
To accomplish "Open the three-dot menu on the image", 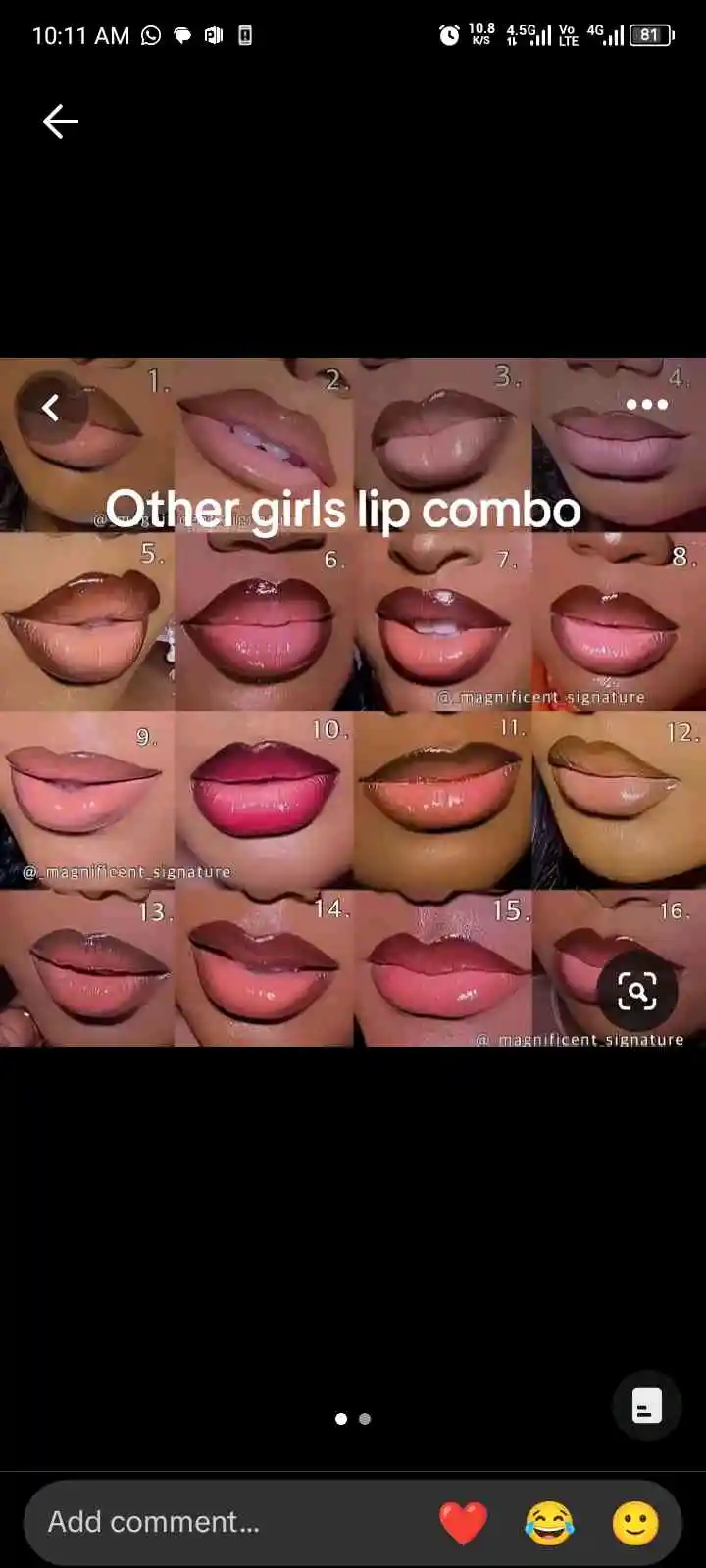I will click(647, 405).
